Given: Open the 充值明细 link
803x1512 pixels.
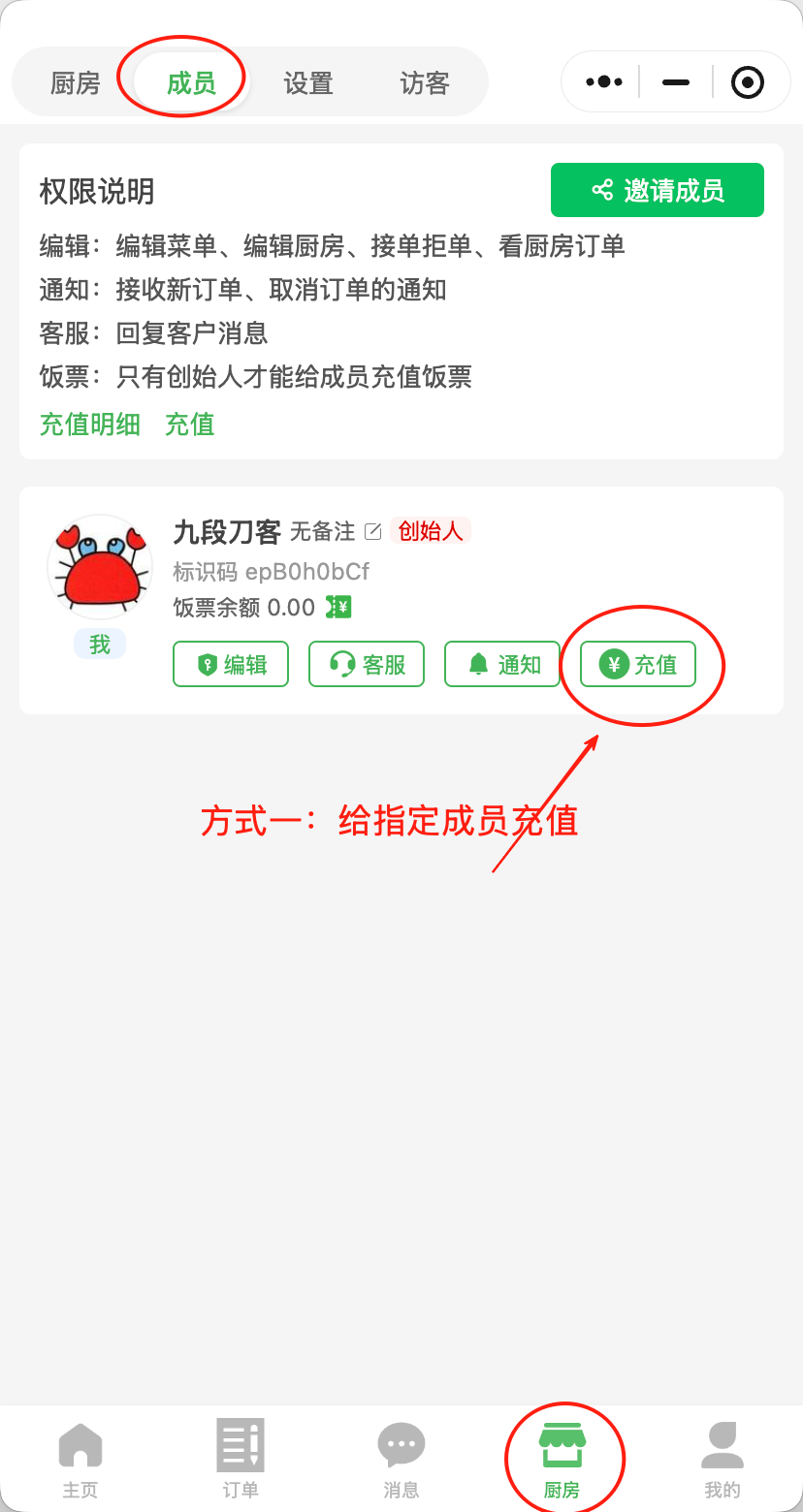Looking at the screenshot, I should tap(90, 425).
